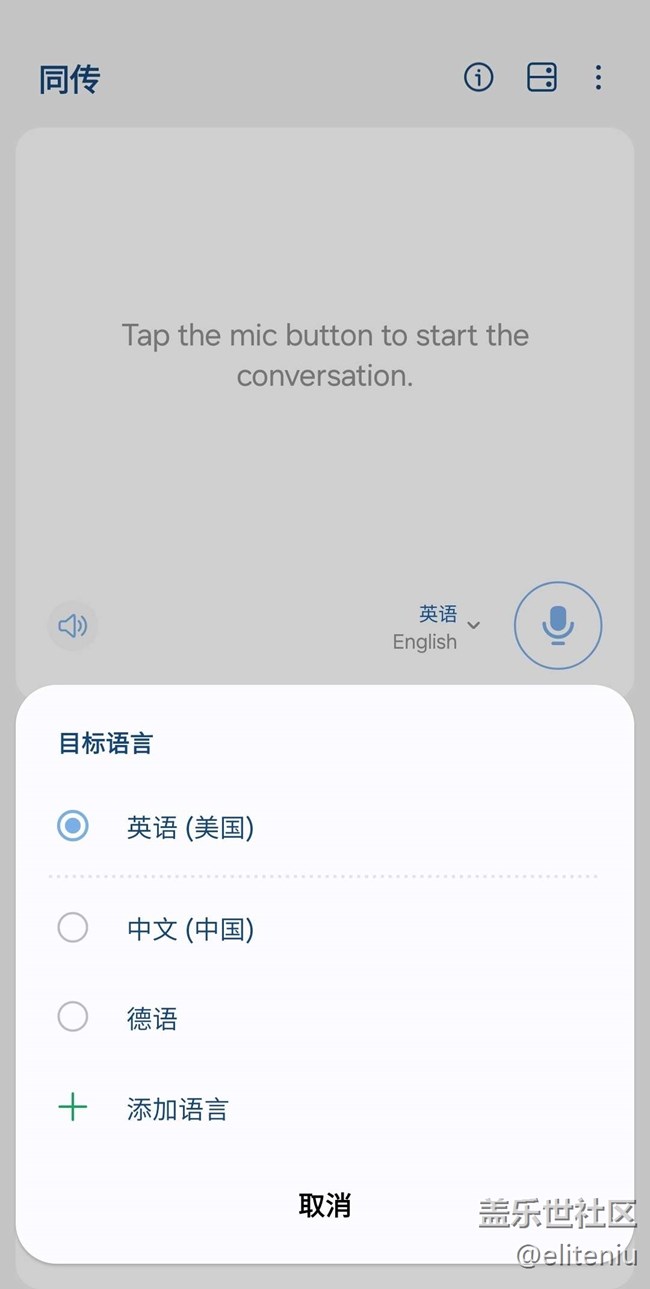Screen dimensions: 650x1289
Task: Change the screen layout view
Action: click(x=541, y=77)
